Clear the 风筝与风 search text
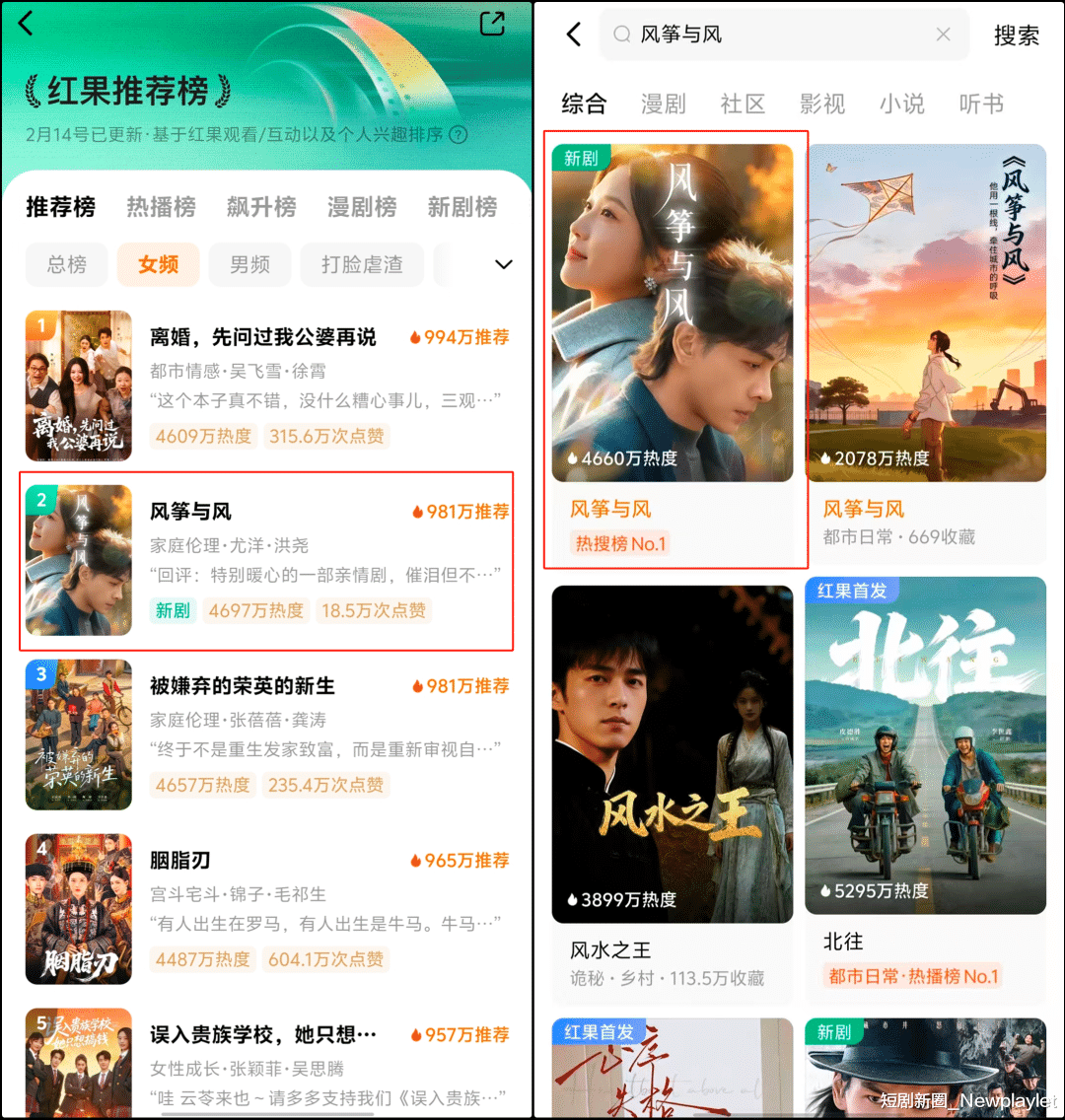 [943, 35]
